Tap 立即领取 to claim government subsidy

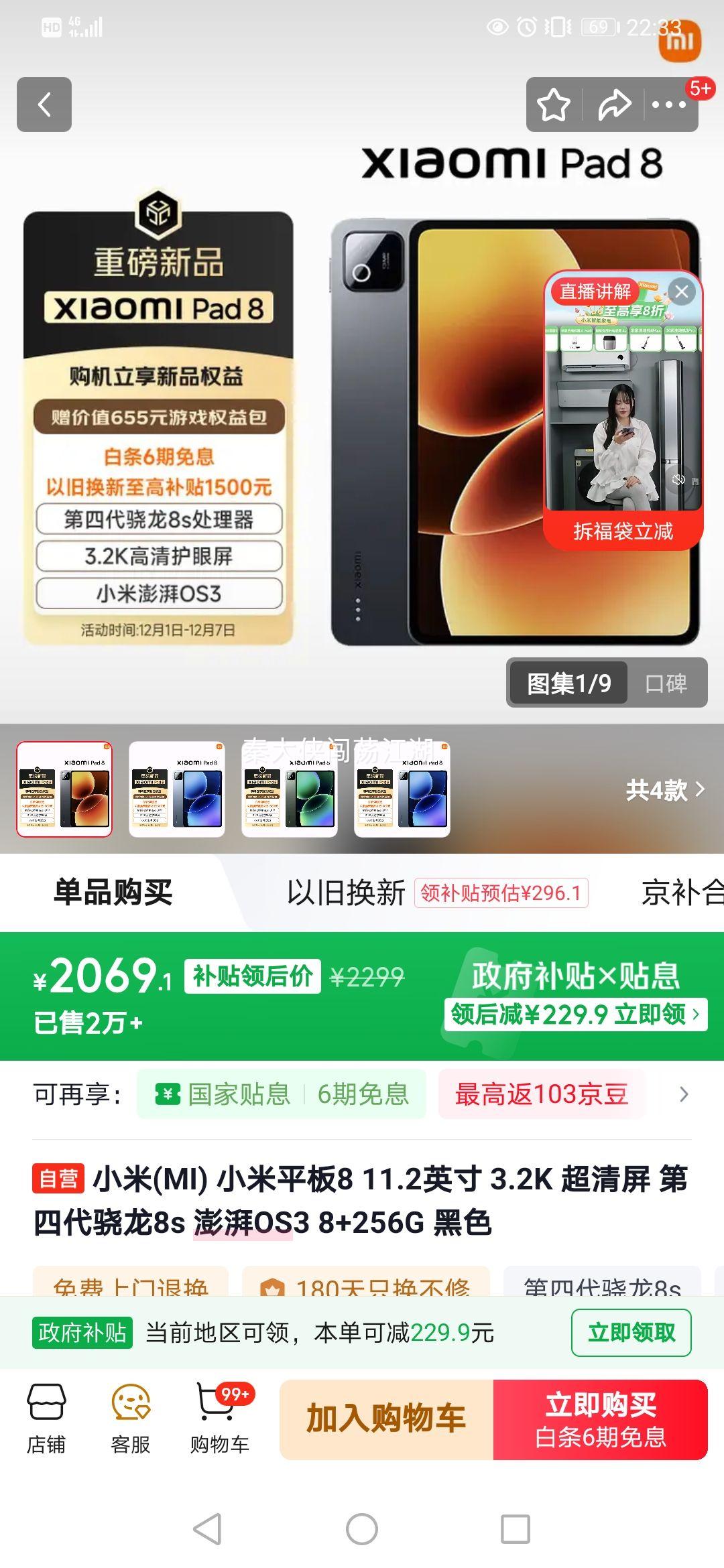[x=630, y=1332]
